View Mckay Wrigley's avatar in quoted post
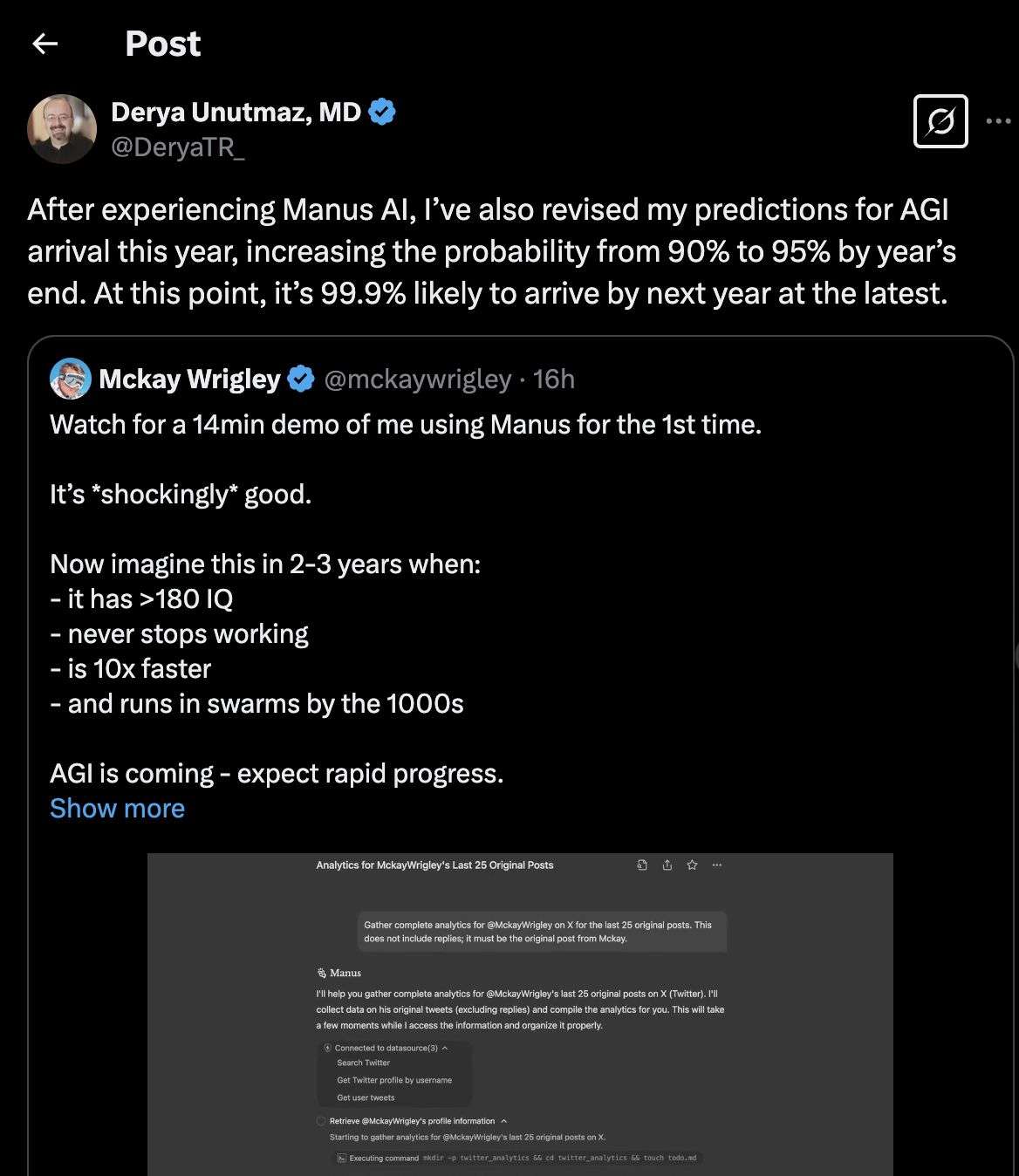 (x=71, y=379)
